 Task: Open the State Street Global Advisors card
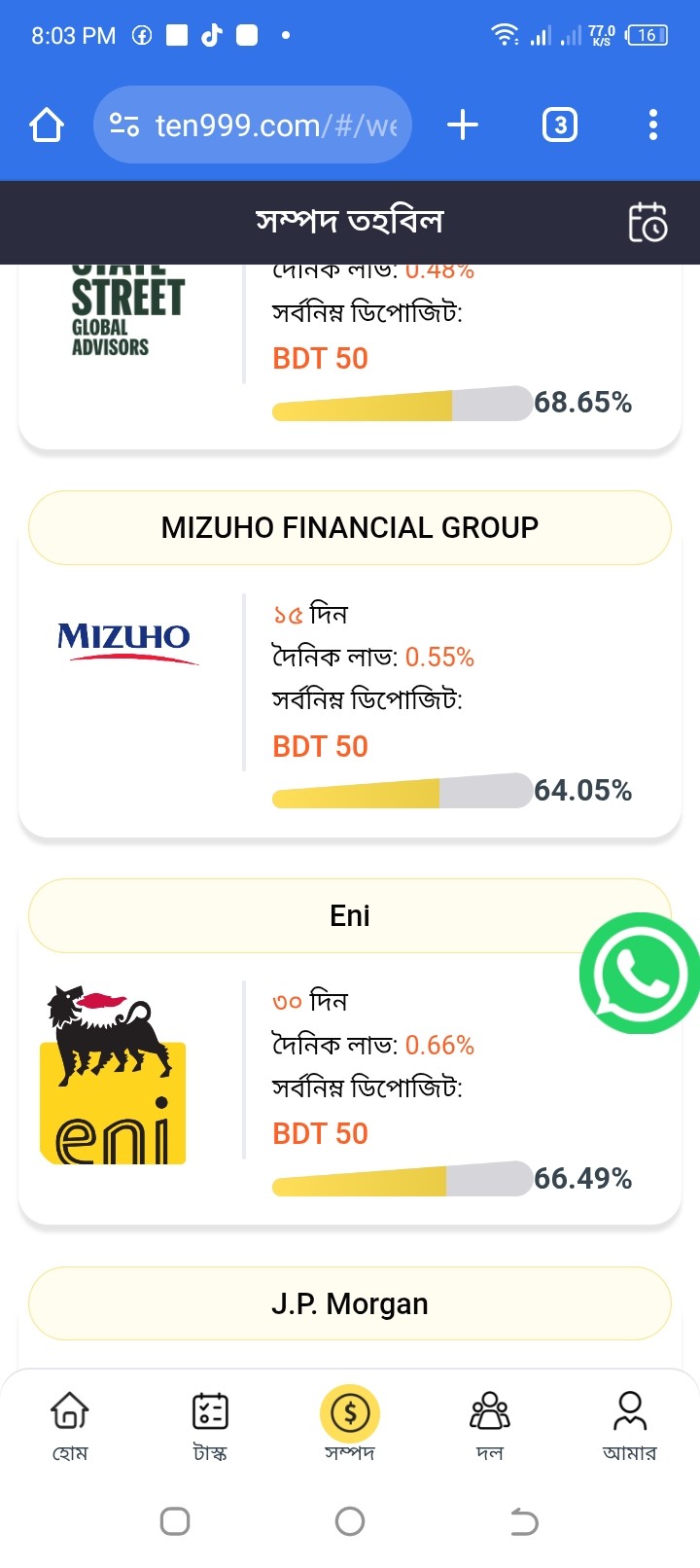click(x=350, y=350)
